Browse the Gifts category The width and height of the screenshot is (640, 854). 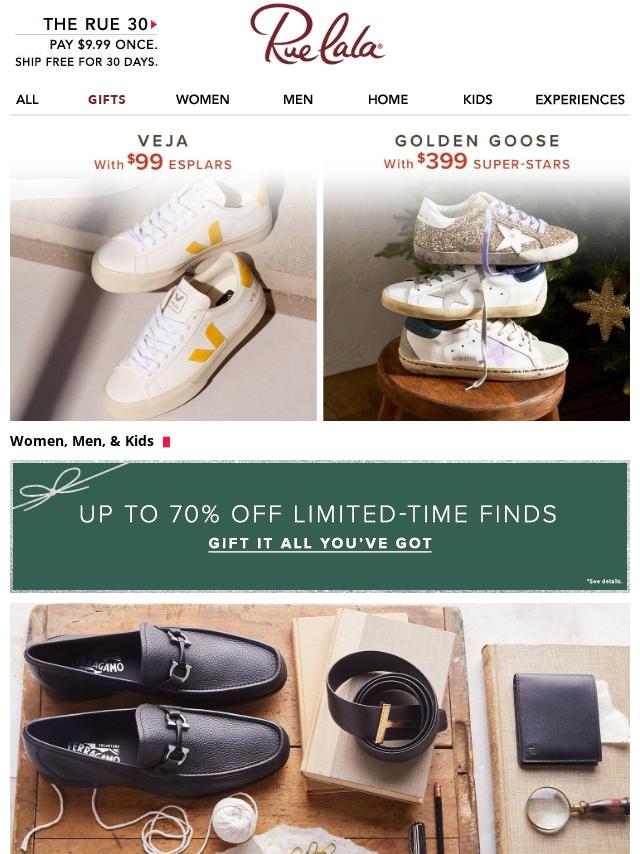pyautogui.click(x=107, y=99)
